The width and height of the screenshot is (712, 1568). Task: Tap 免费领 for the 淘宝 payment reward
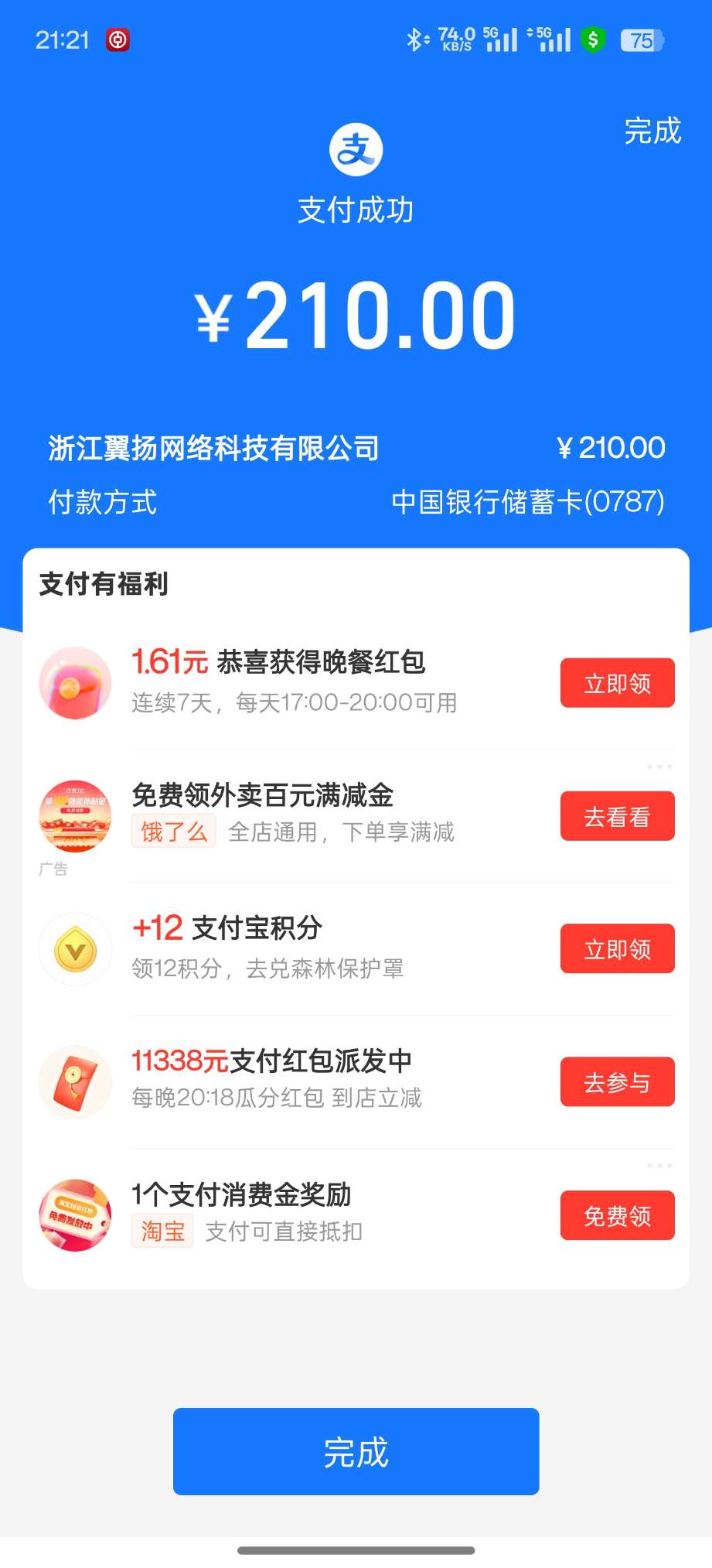pos(617,1216)
